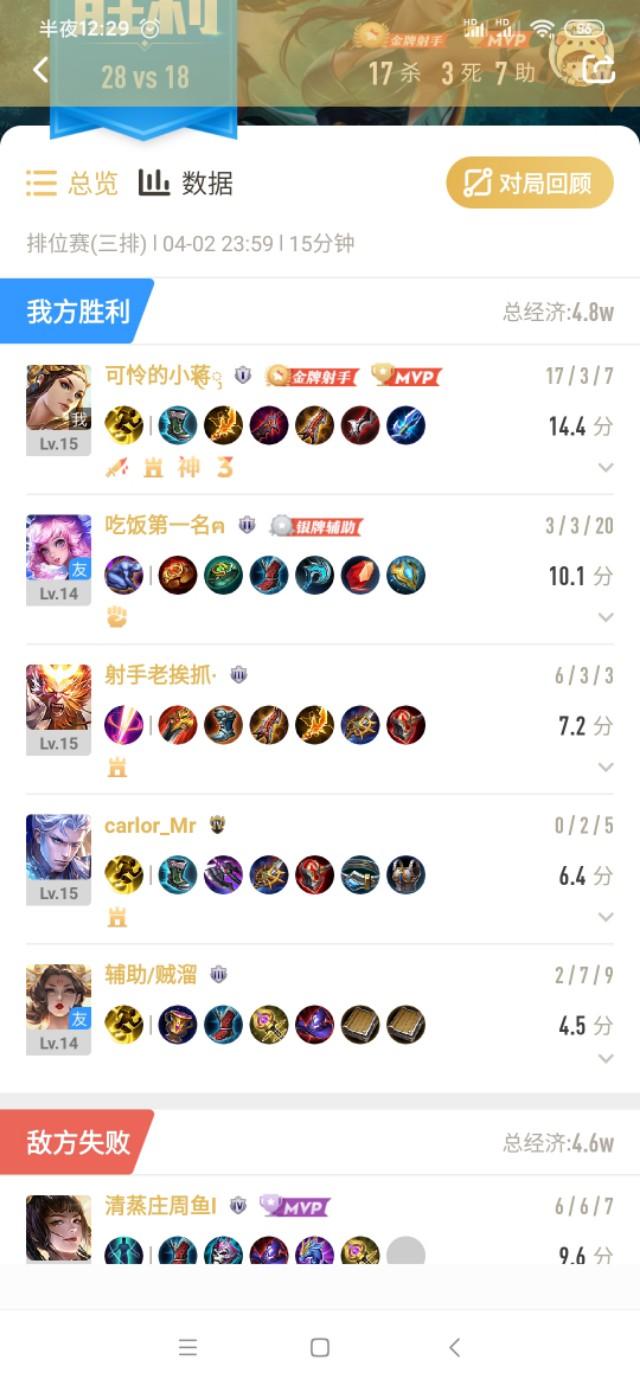The height and width of the screenshot is (1386, 640).
Task: Expand details for 射手老挨抓
Action: tap(605, 767)
